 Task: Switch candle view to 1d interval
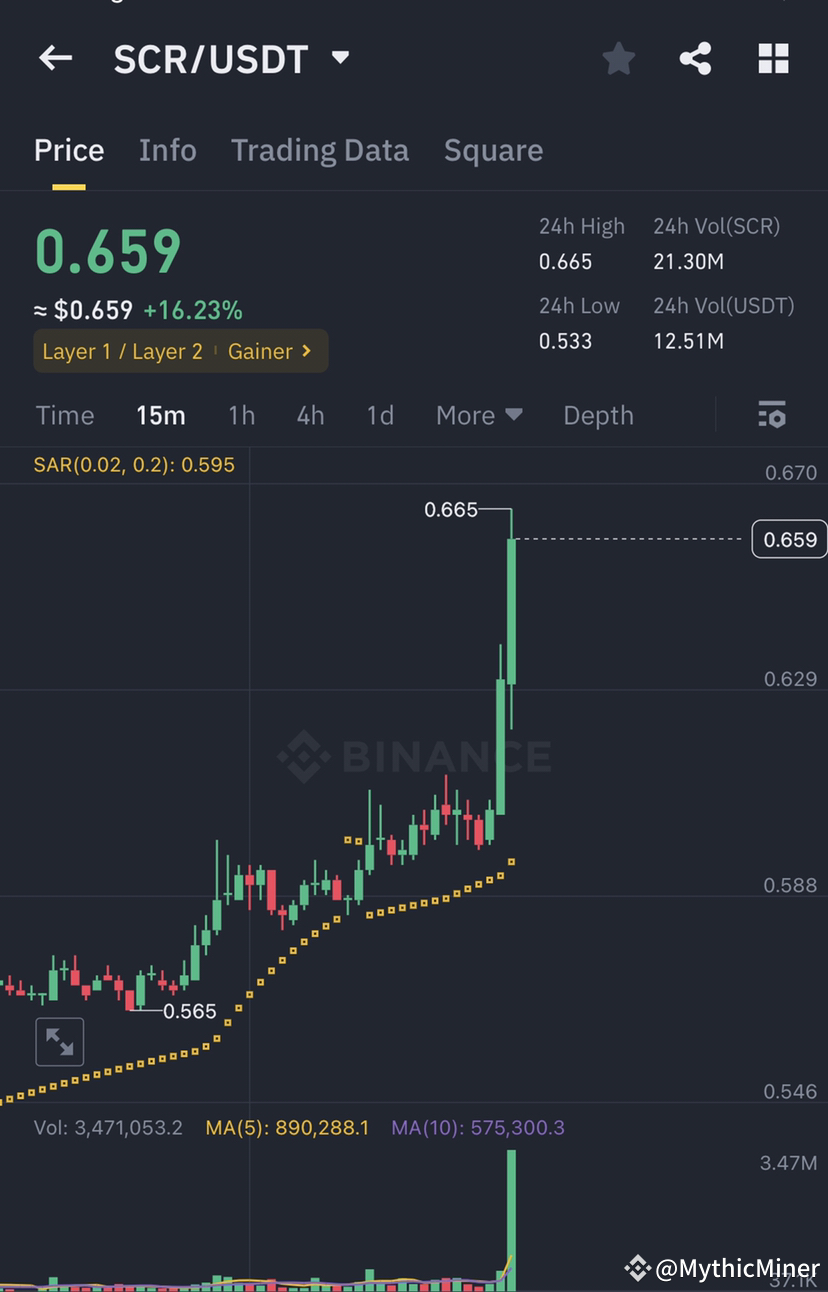[380, 414]
